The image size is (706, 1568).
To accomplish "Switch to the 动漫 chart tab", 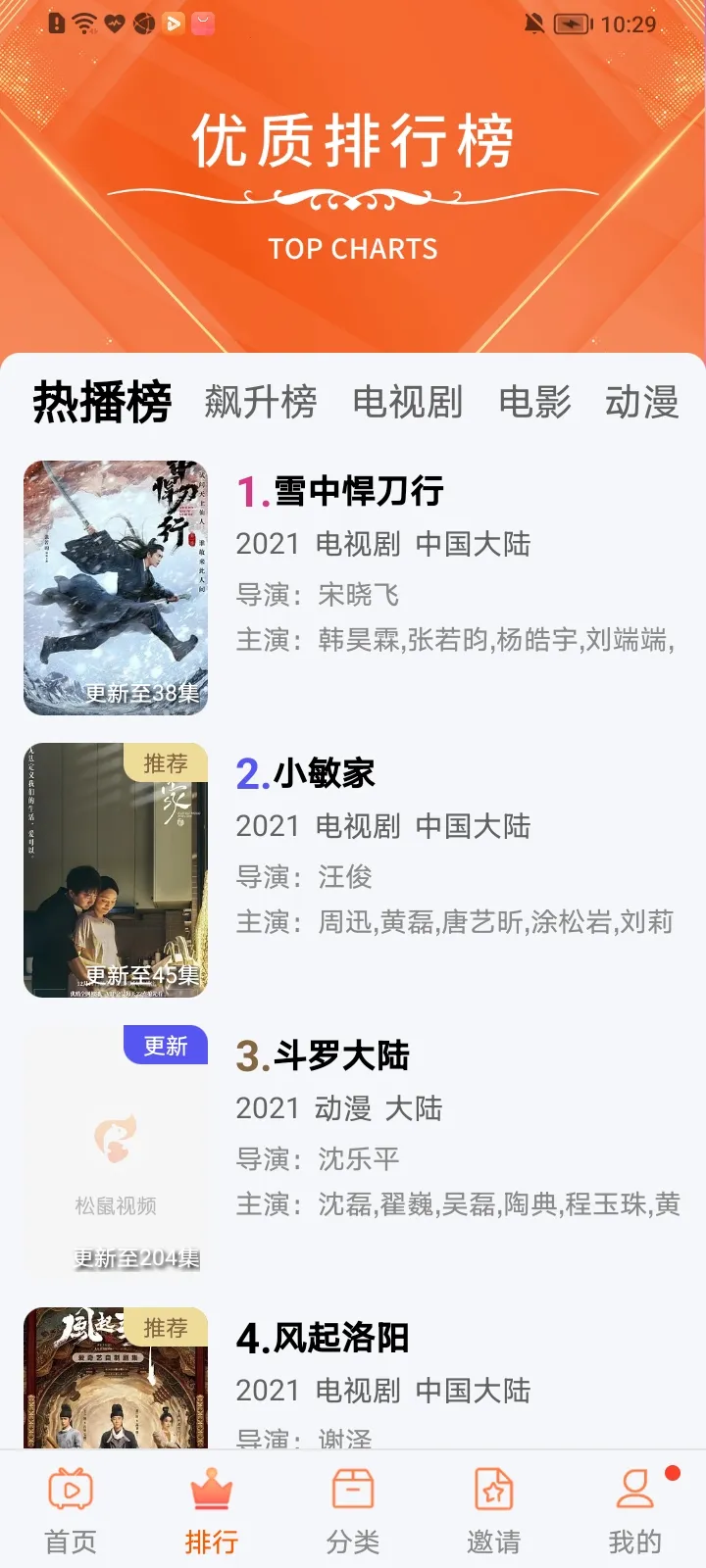I will [x=642, y=402].
